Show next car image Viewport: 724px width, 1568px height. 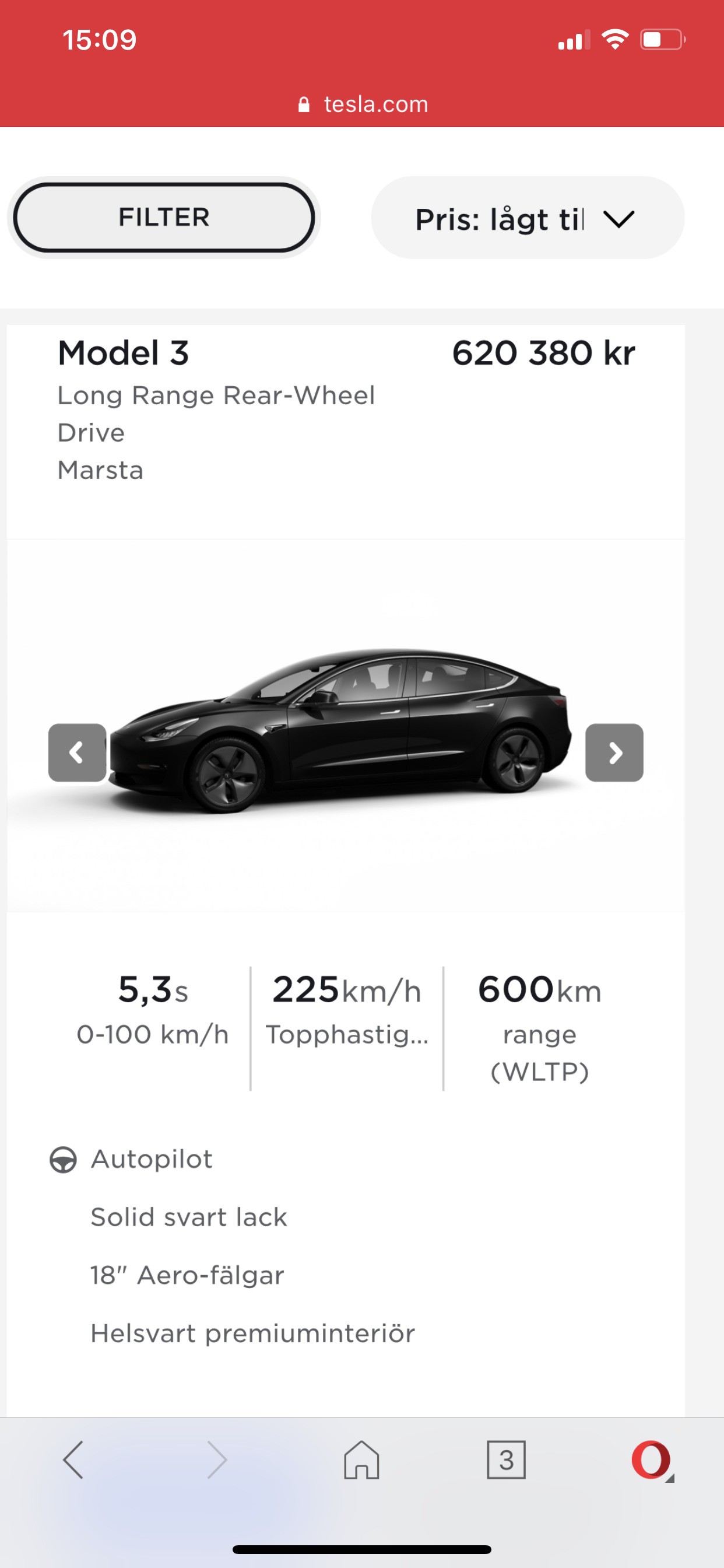[613, 752]
